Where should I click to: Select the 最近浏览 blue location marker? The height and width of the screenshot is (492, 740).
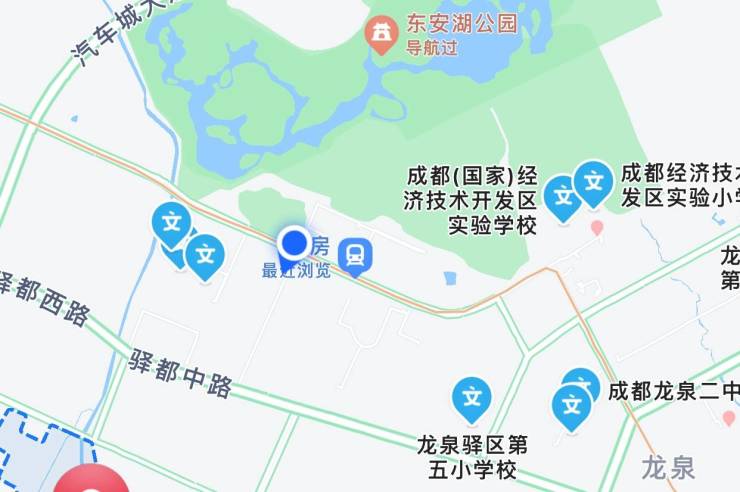point(294,244)
